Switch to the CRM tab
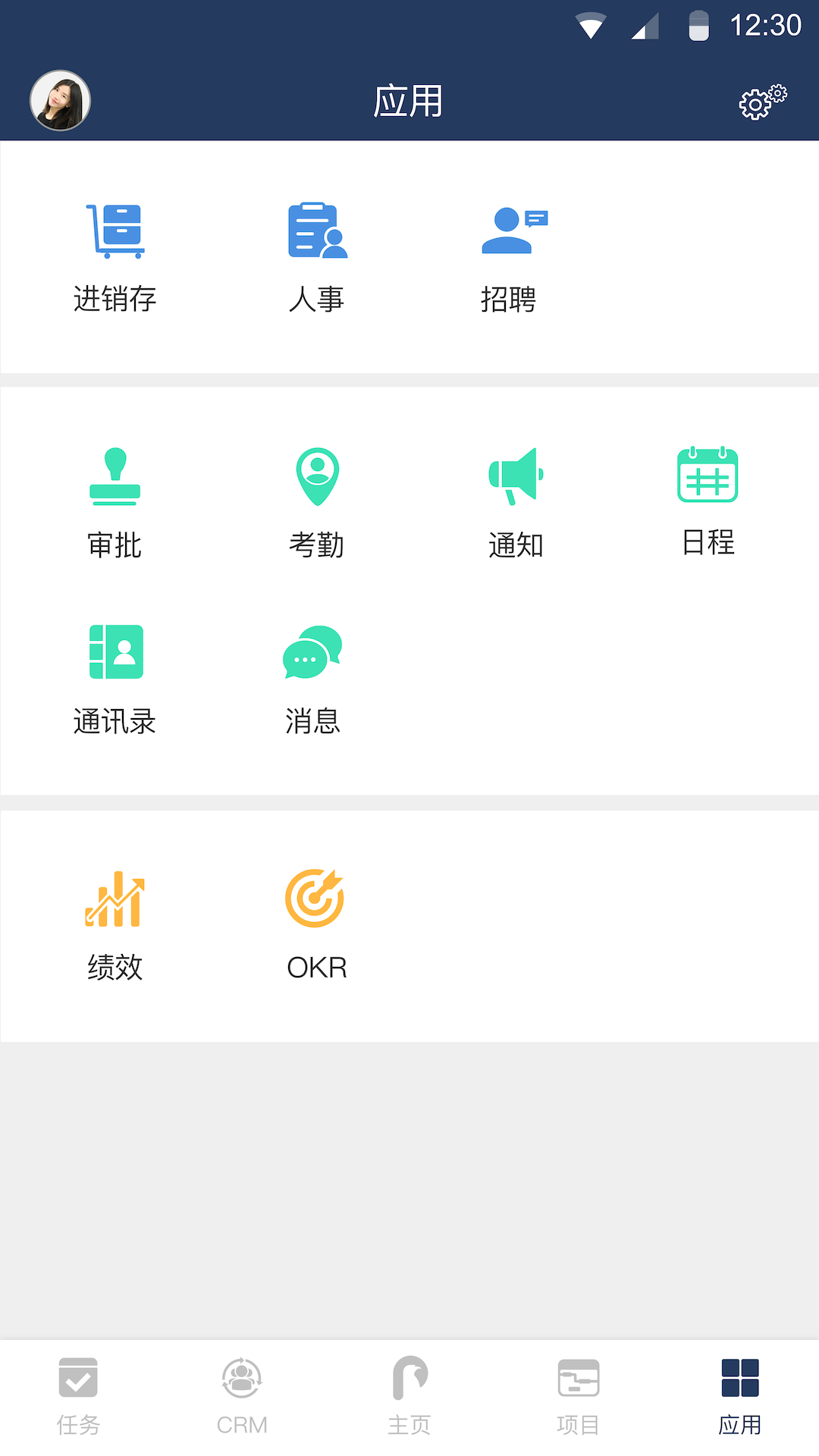Image resolution: width=819 pixels, height=1456 pixels. coord(242,1397)
